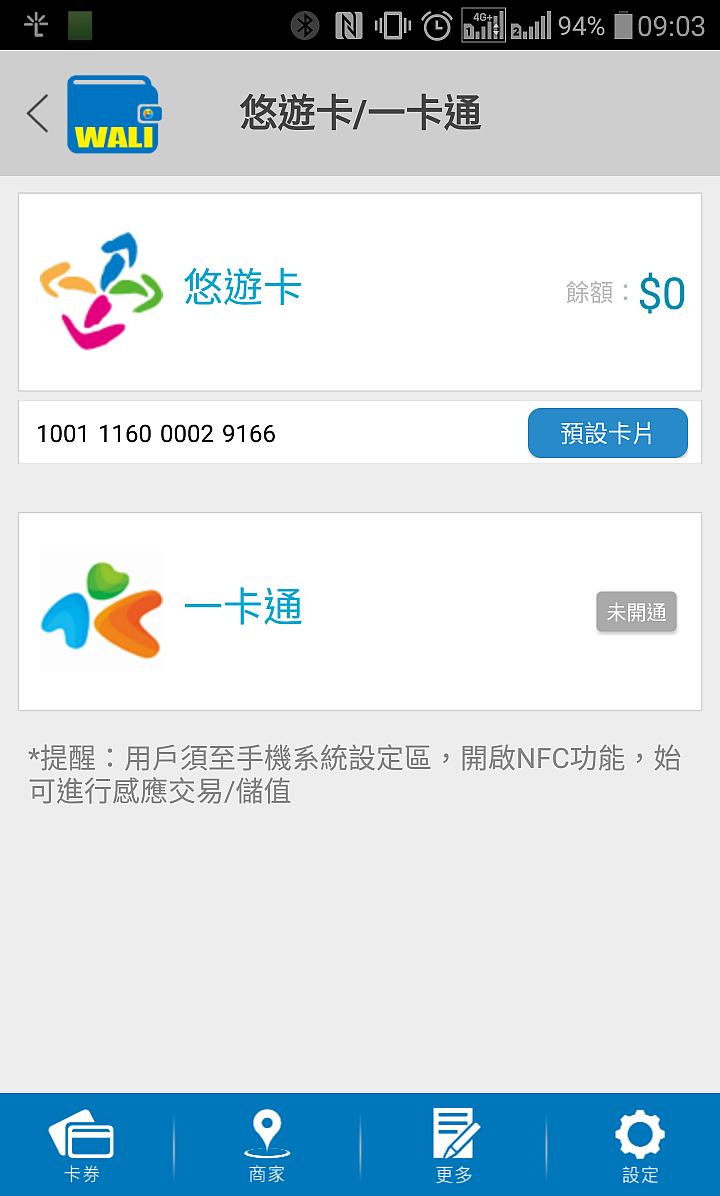Go to the 設定 tab
The image size is (720, 1196).
pyautogui.click(x=640, y=1146)
